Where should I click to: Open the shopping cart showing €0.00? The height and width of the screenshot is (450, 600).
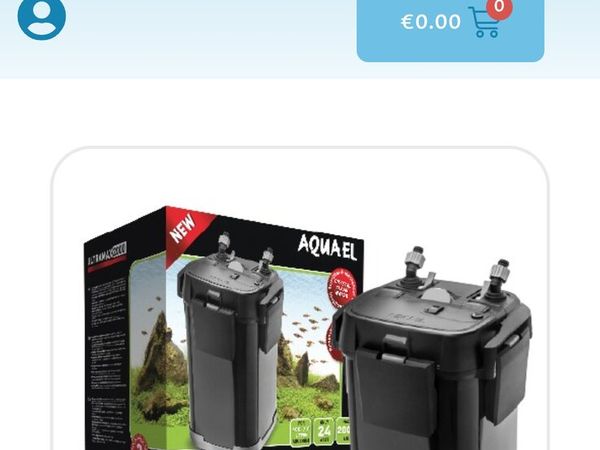pos(450,23)
